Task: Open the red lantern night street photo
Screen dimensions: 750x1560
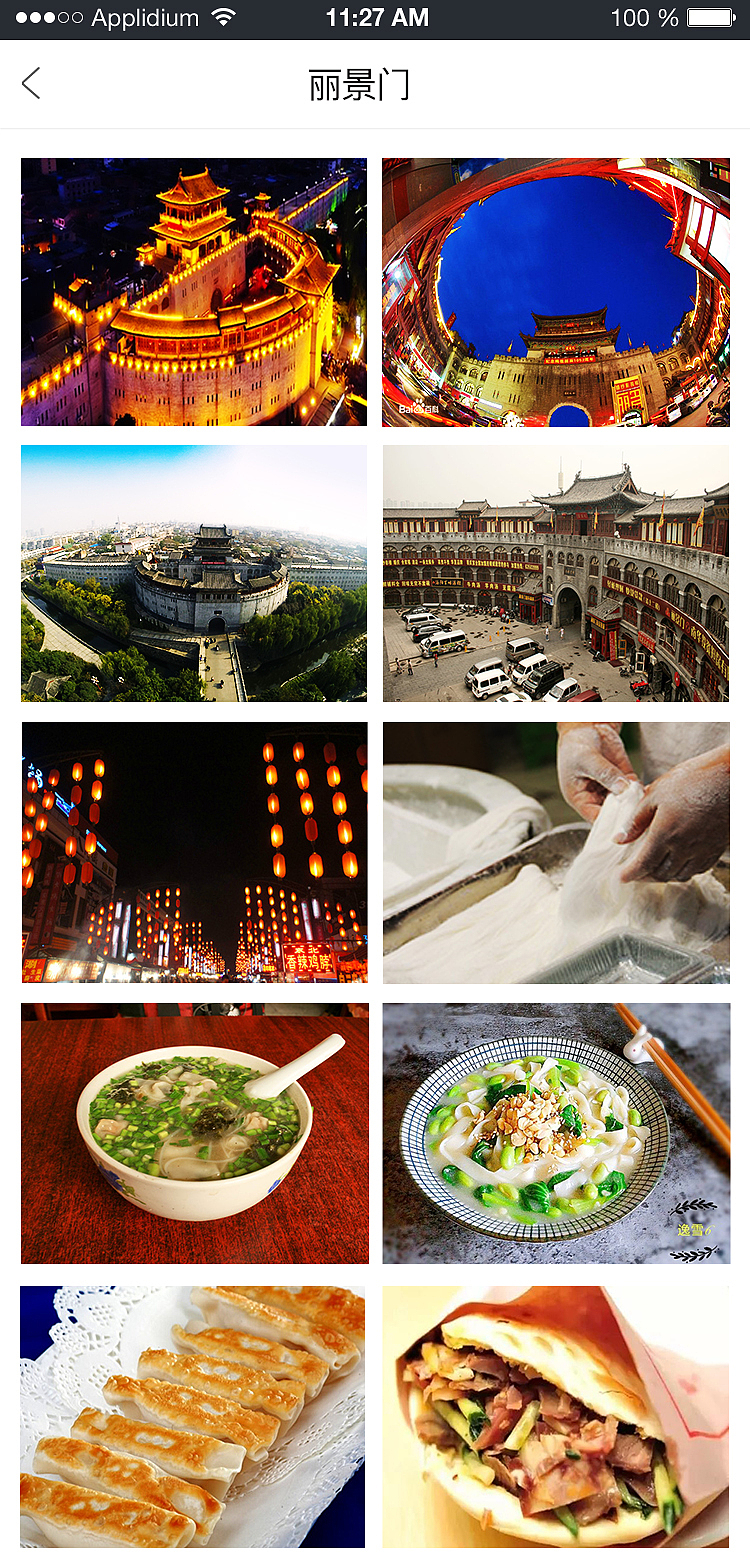Action: (x=194, y=852)
